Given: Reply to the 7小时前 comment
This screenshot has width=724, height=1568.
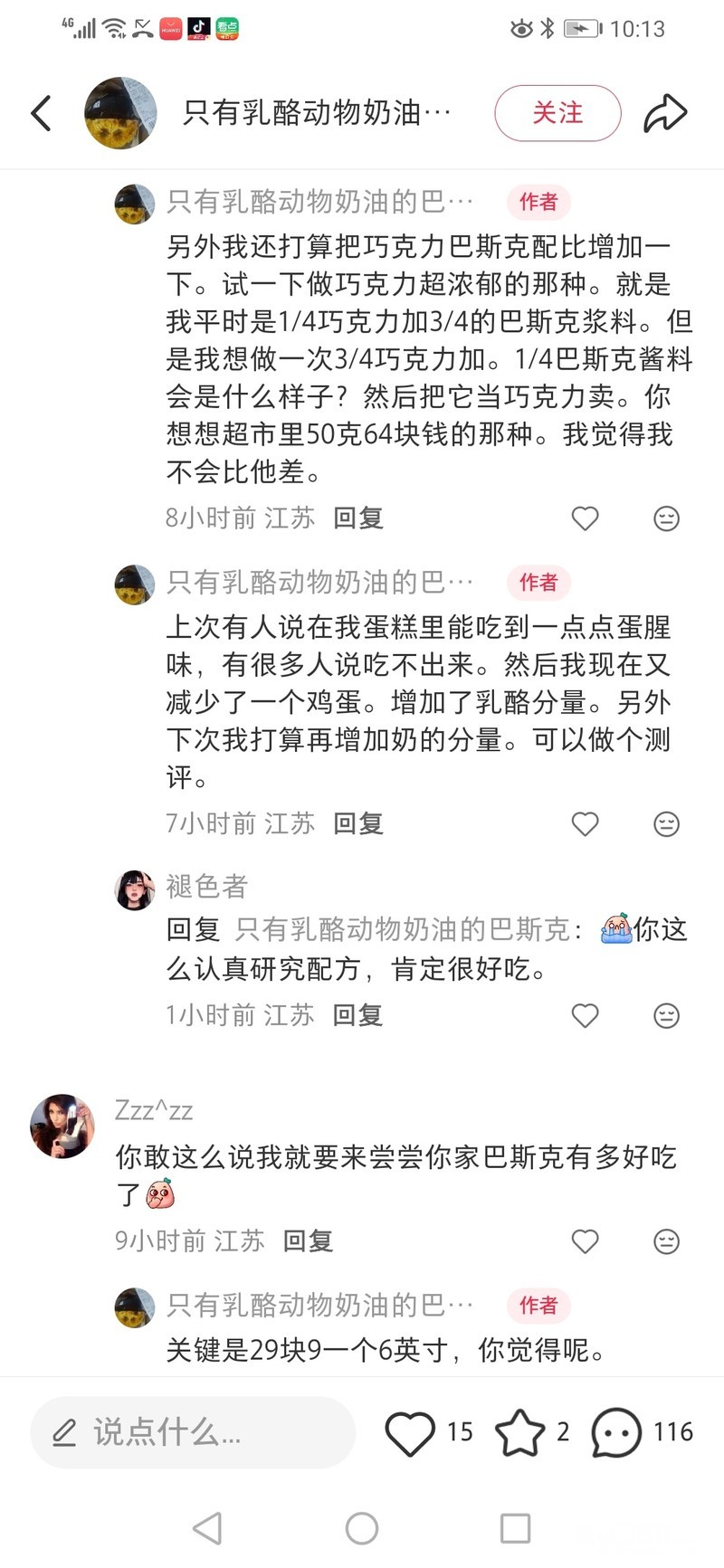Looking at the screenshot, I should (x=358, y=824).
